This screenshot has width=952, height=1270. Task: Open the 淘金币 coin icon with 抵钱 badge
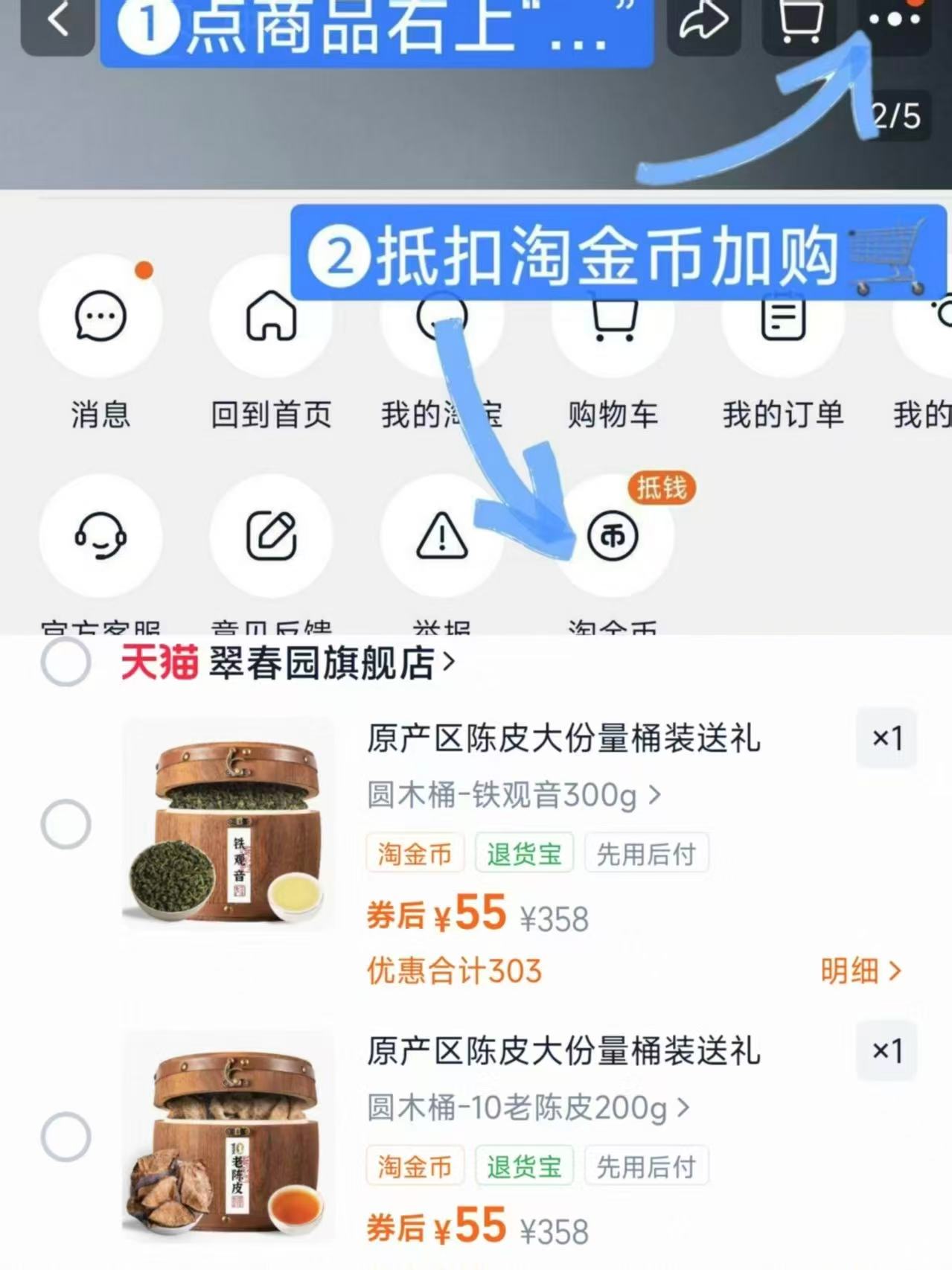coord(612,537)
